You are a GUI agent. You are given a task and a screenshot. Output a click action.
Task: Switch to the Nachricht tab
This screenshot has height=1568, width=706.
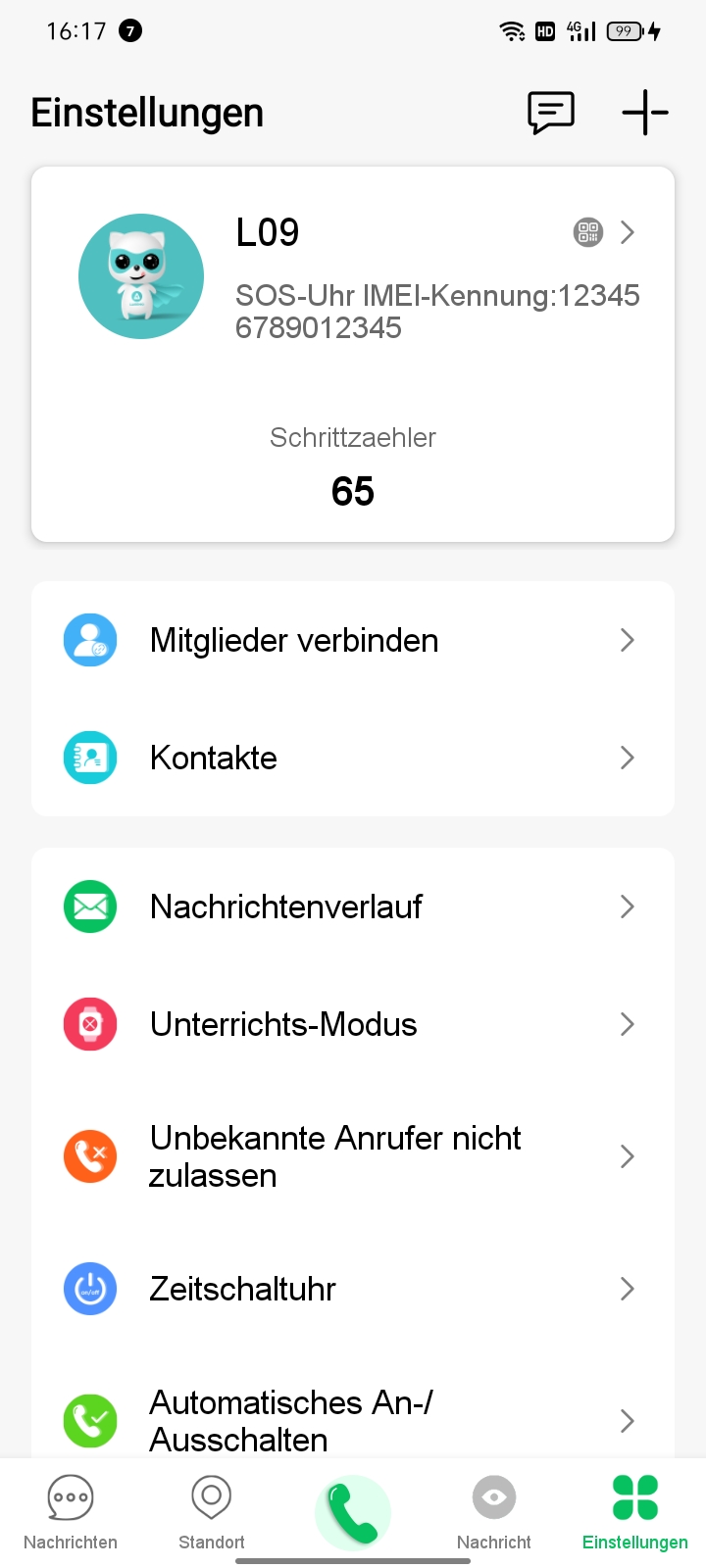click(494, 1513)
